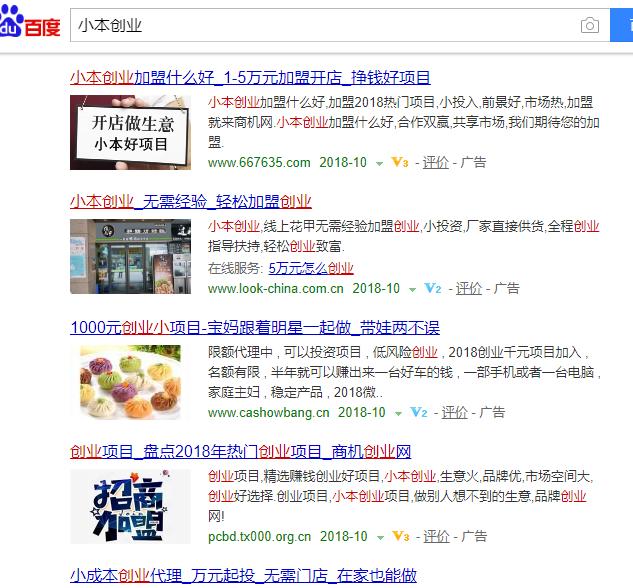The width and height of the screenshot is (633, 588).
Task: Open result 小本创业加盟什么好 1-5万元加盟开店
Action: [250, 77]
